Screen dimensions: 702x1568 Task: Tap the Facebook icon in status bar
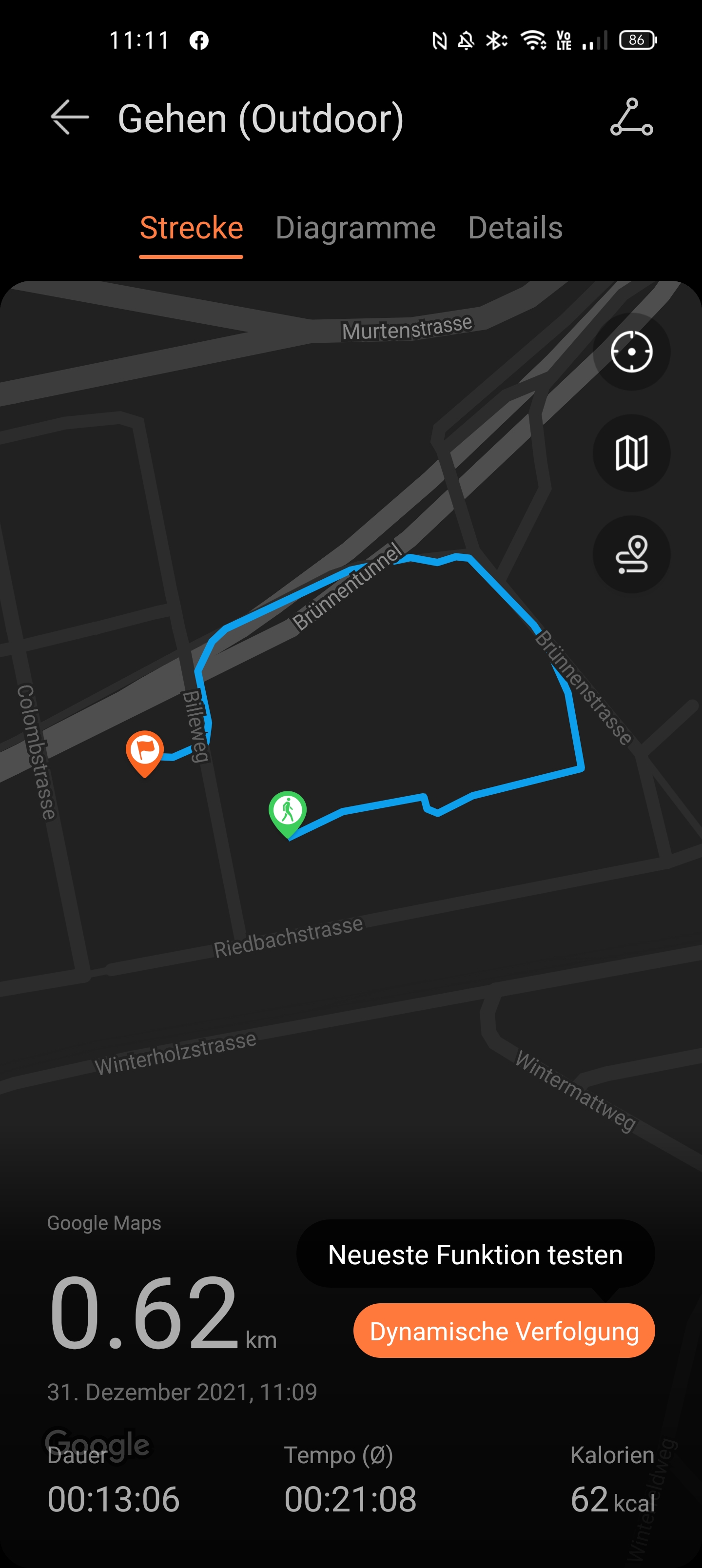199,40
